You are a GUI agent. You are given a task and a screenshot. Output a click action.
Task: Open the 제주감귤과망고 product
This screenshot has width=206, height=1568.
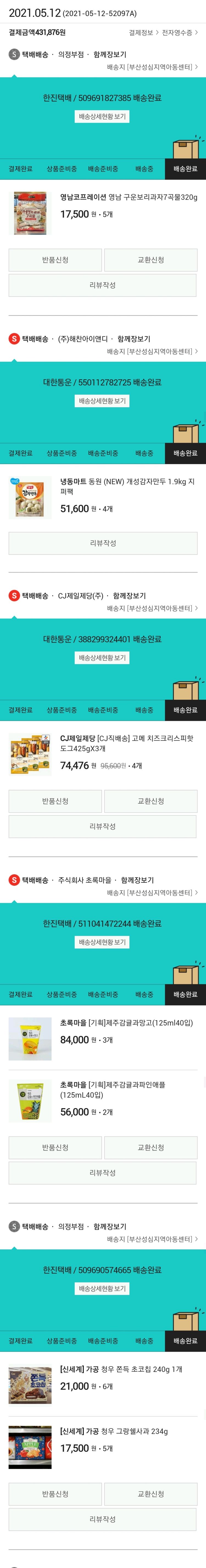[126, 1023]
